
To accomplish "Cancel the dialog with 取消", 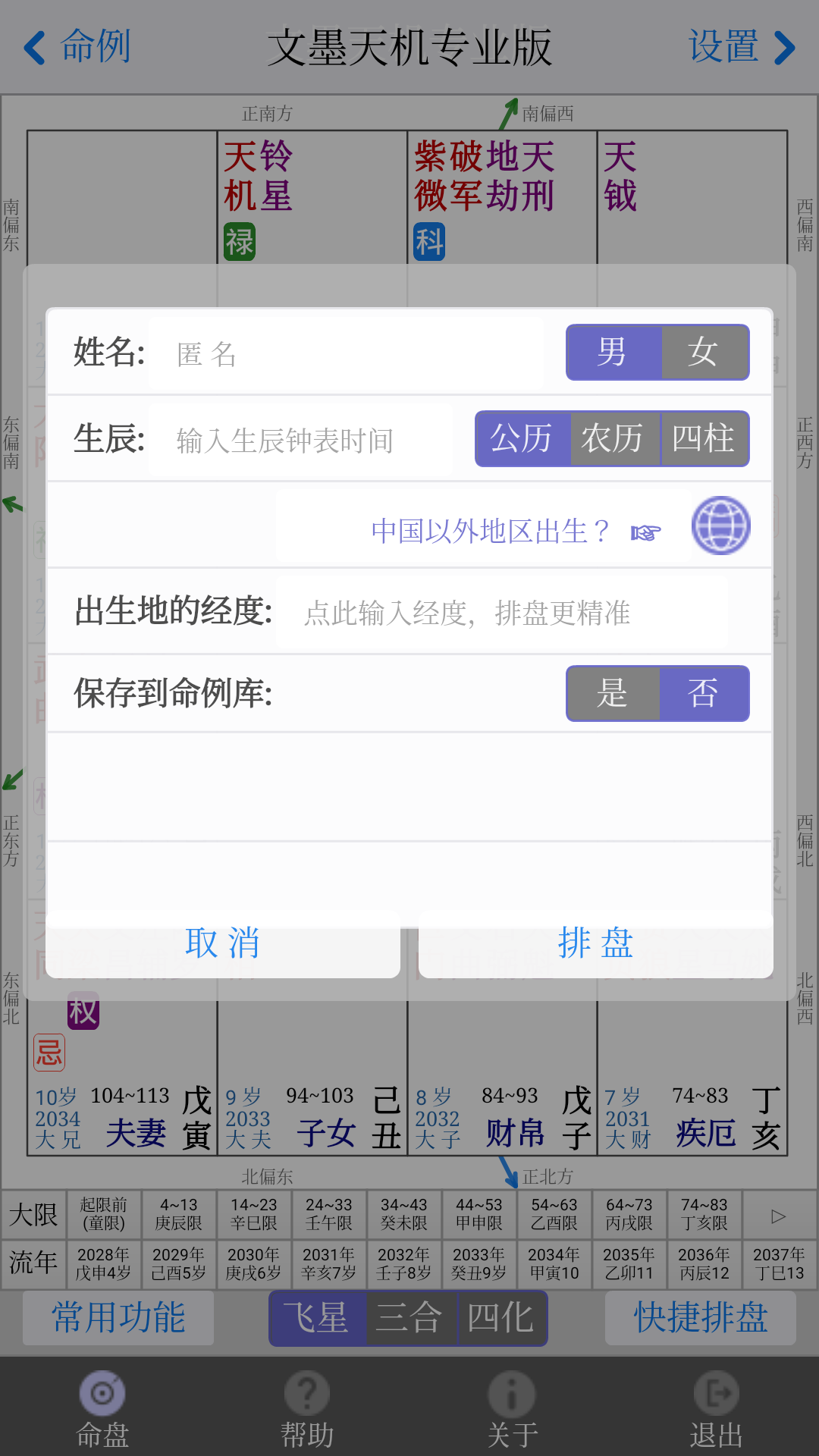I will coord(223,943).
